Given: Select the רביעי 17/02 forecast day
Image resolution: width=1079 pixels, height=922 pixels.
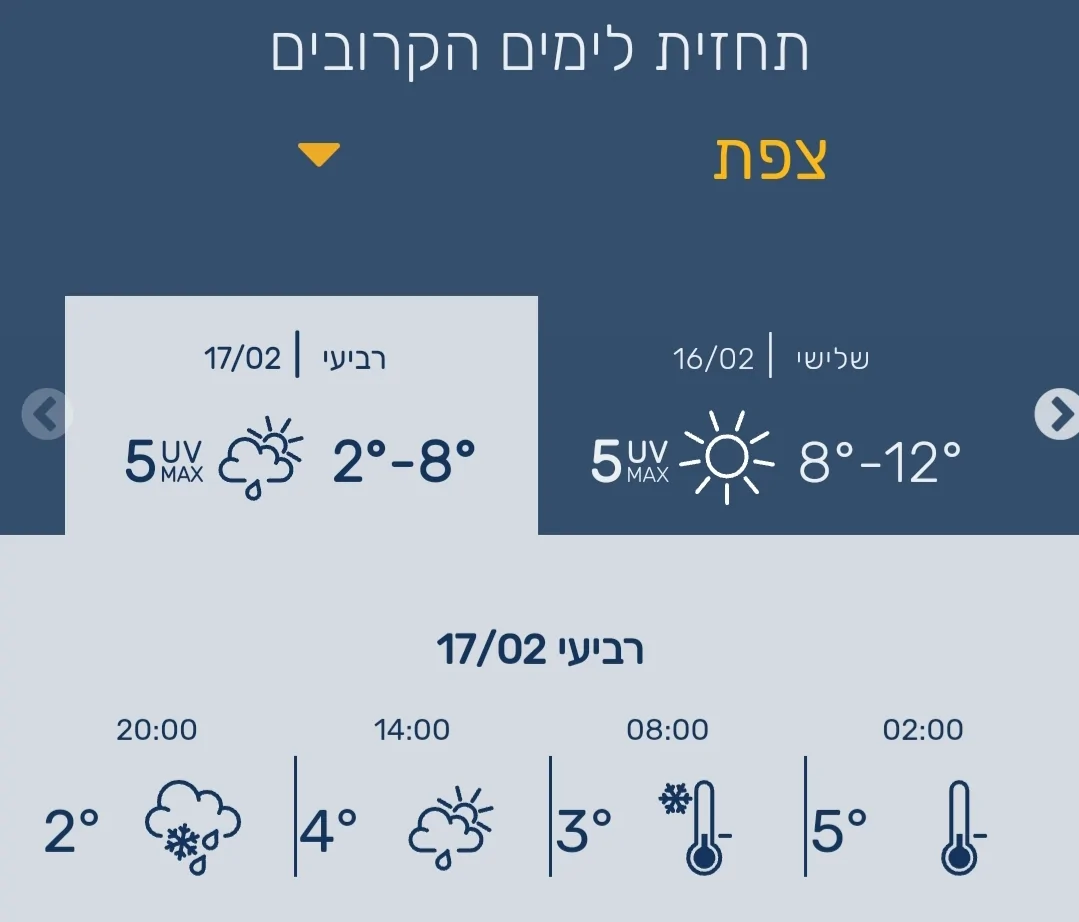Looking at the screenshot, I should [300, 415].
